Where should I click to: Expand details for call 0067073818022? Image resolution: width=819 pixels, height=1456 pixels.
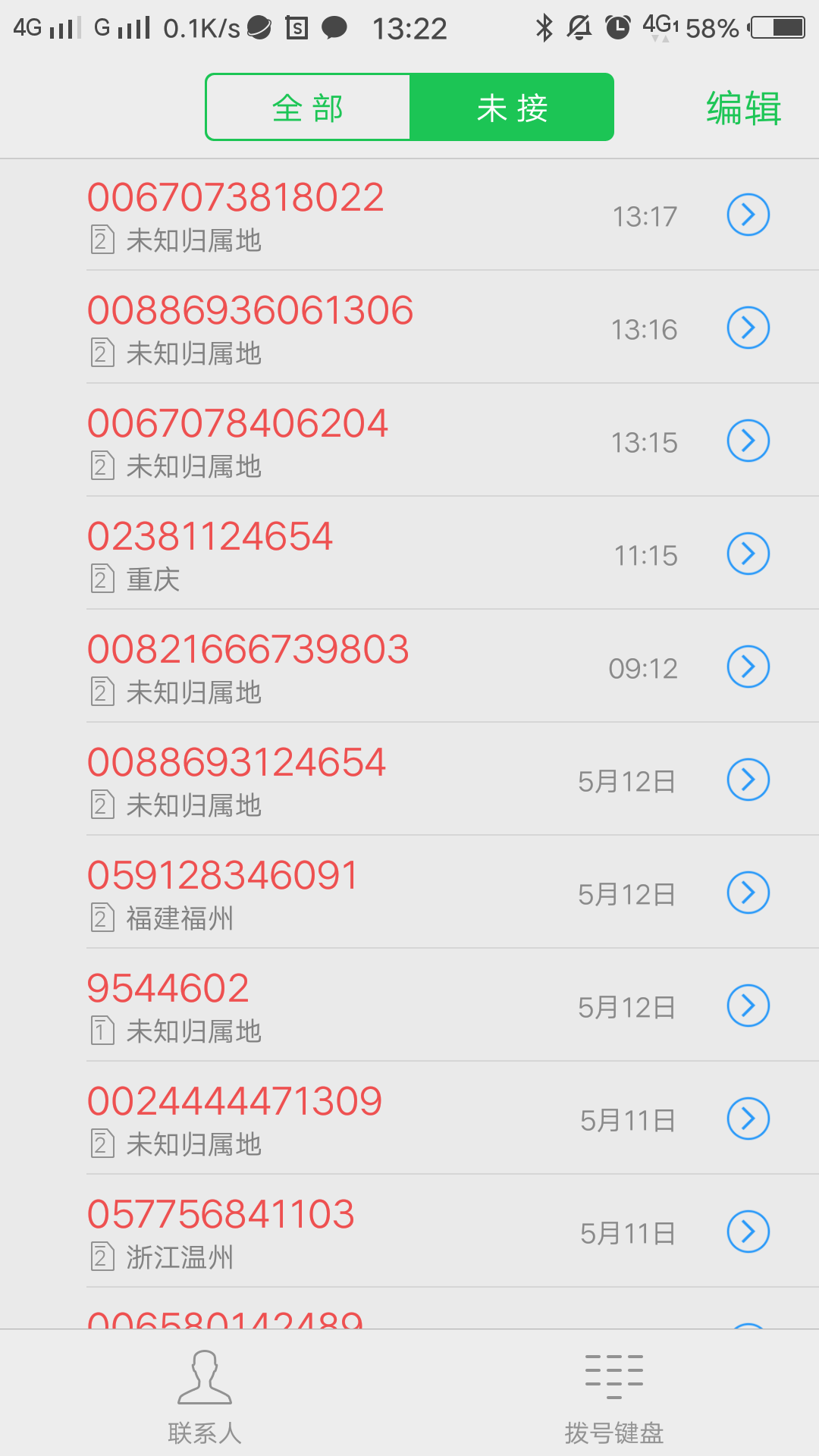click(748, 215)
